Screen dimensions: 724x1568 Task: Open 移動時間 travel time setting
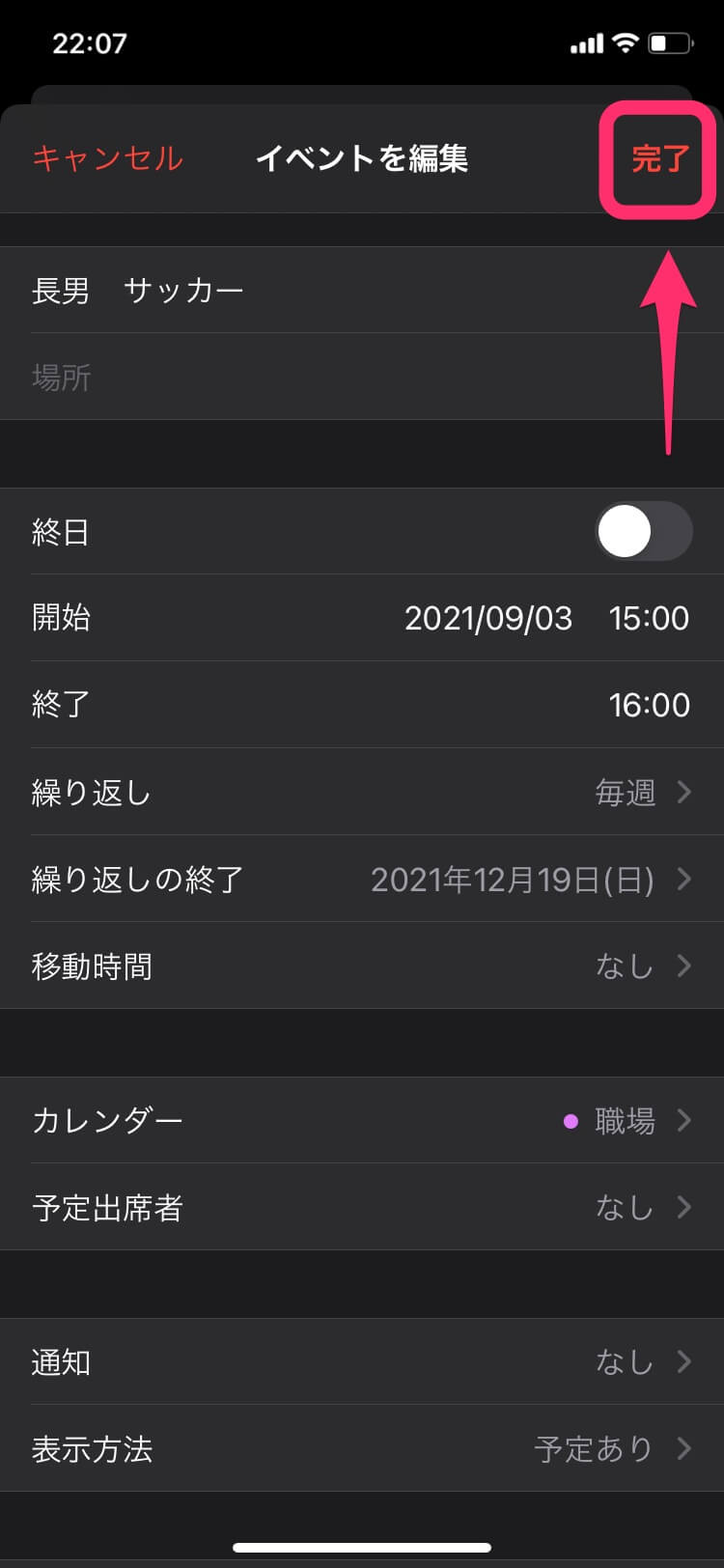[x=362, y=966]
